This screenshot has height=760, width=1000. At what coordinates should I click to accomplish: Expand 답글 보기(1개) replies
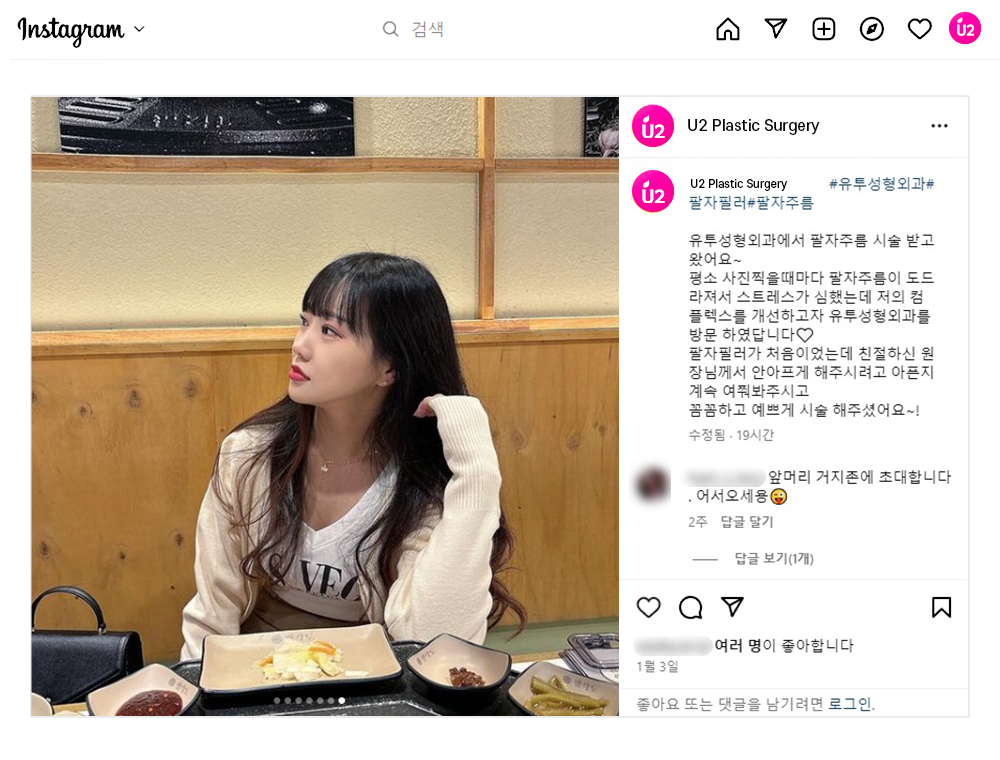[x=773, y=559]
